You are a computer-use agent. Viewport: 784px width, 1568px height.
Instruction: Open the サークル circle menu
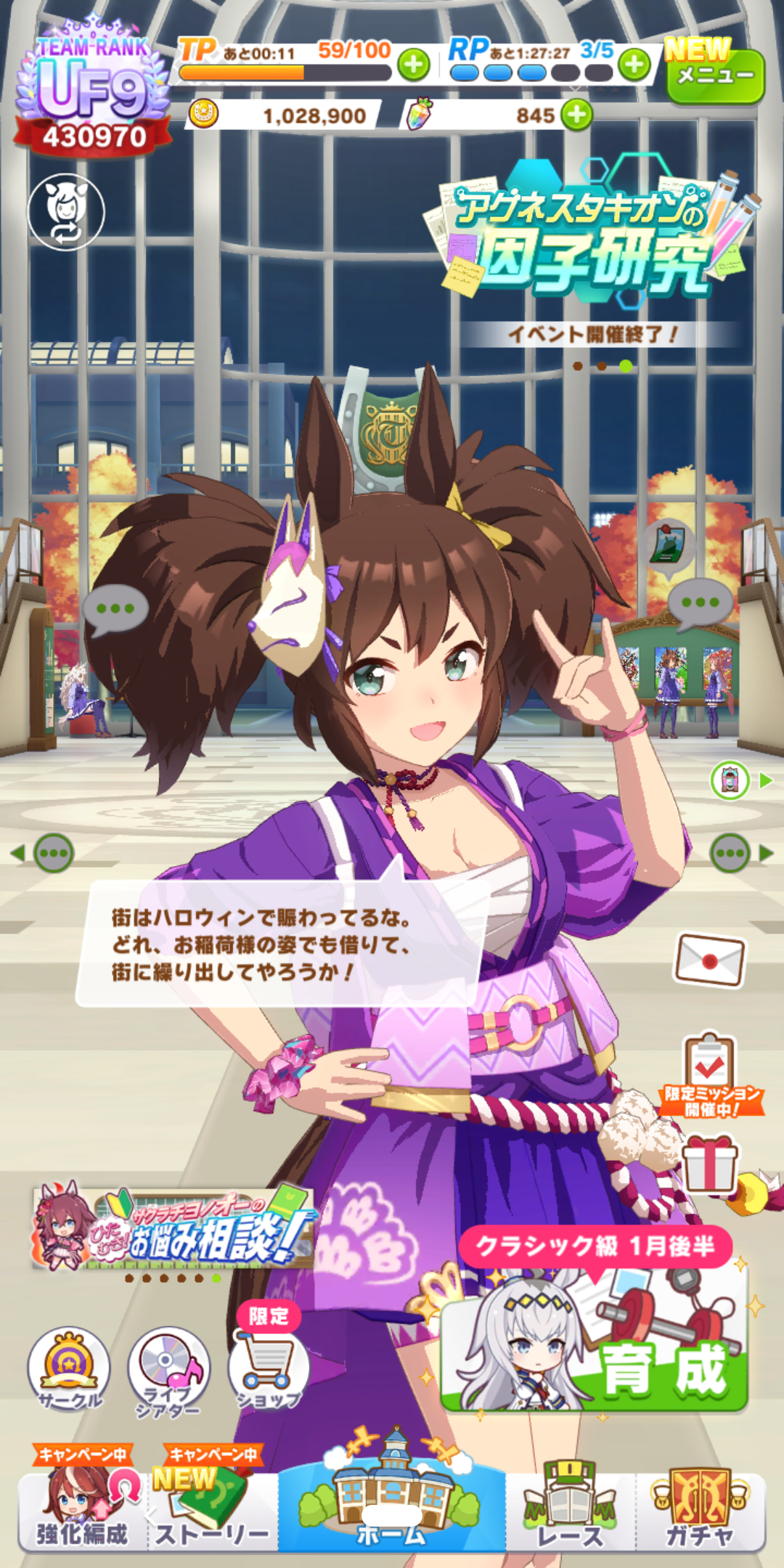[x=69, y=1368]
